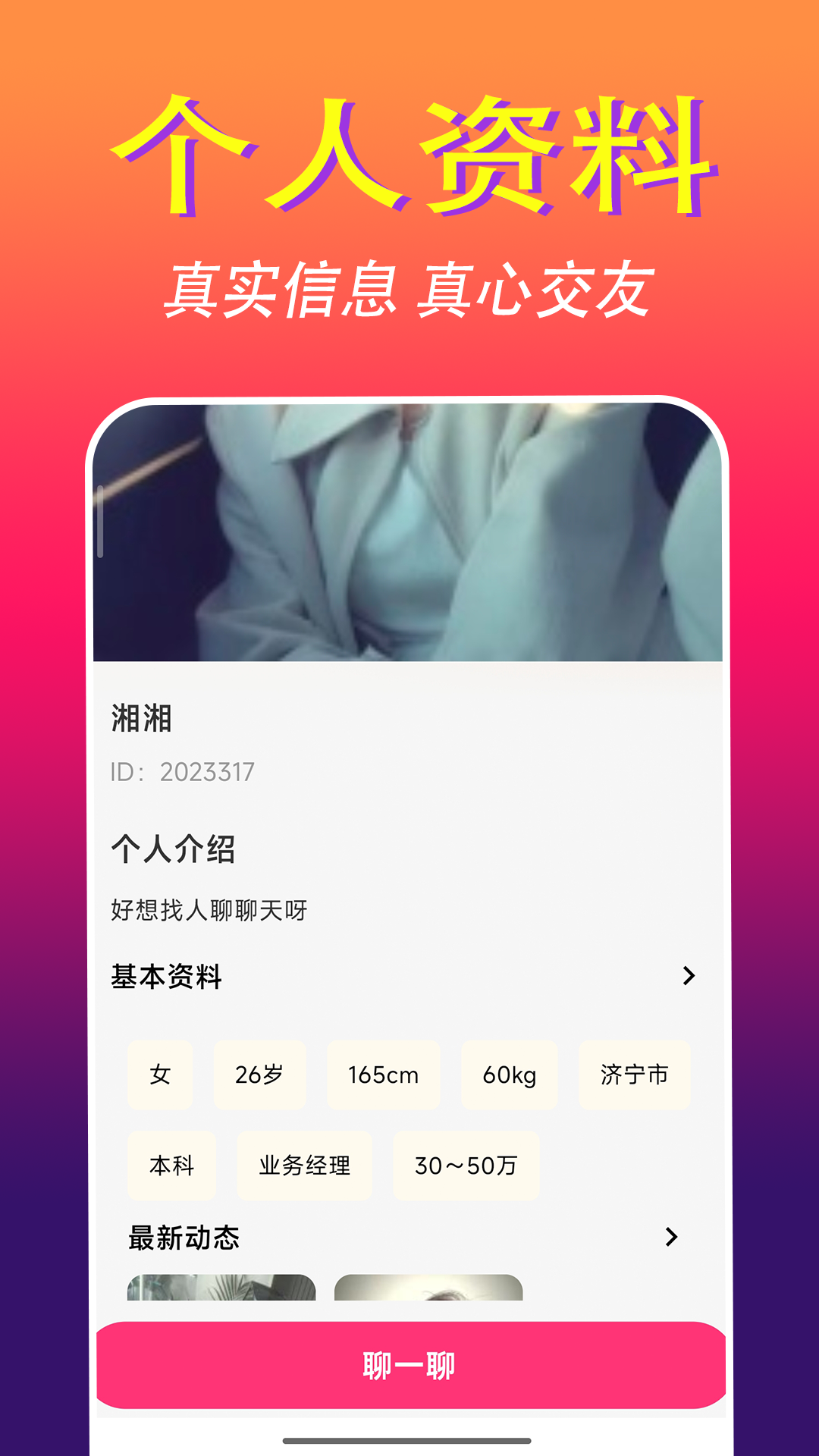Image resolution: width=819 pixels, height=1456 pixels.
Task: Select the 女 gender tag
Action: [160, 1075]
